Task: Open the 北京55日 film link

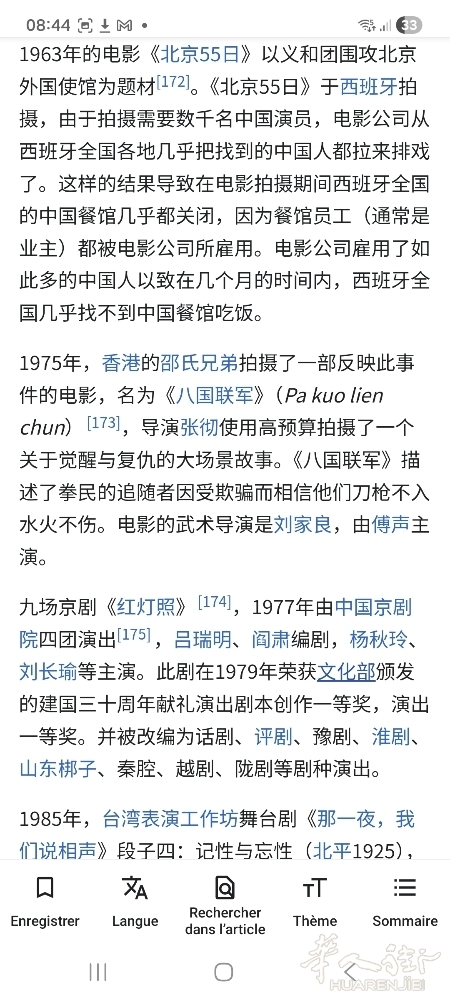Action: click(x=200, y=54)
